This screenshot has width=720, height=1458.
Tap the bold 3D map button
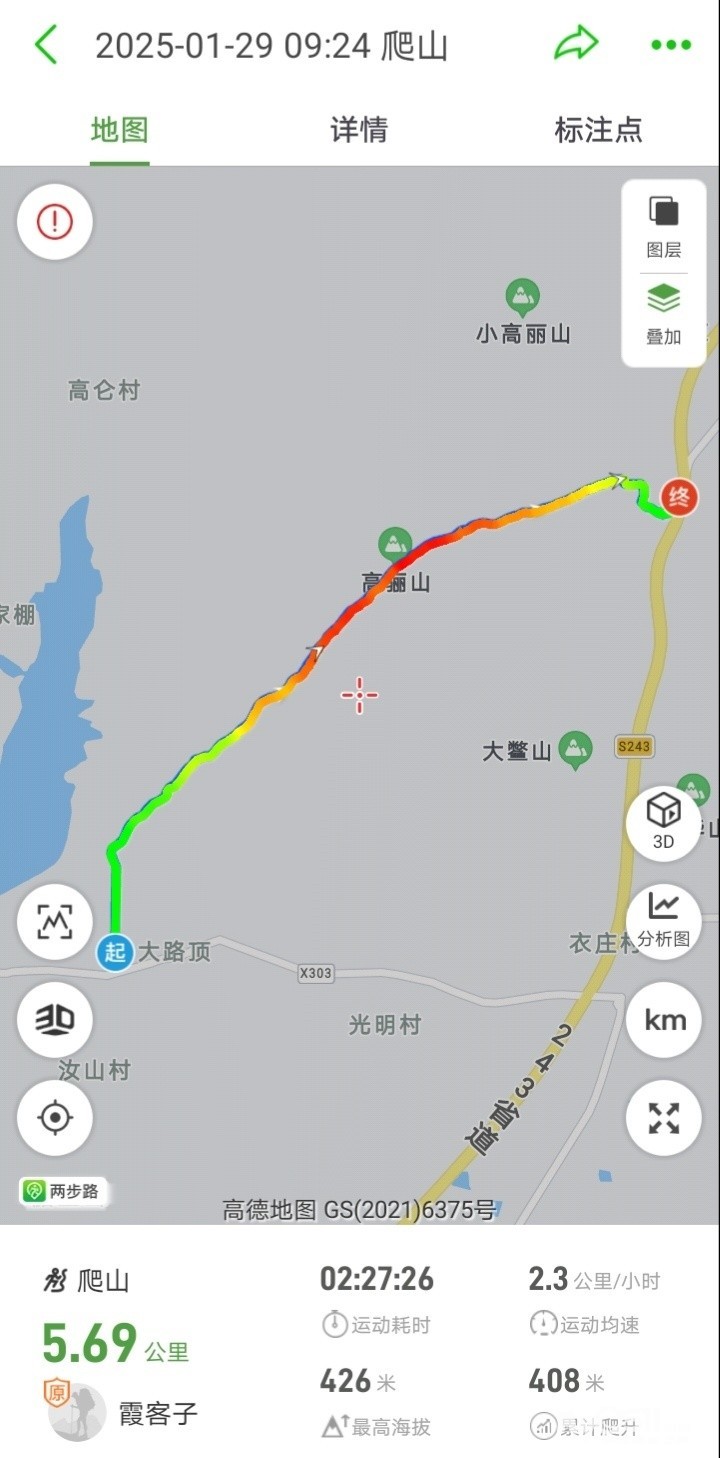pyautogui.click(x=55, y=1019)
